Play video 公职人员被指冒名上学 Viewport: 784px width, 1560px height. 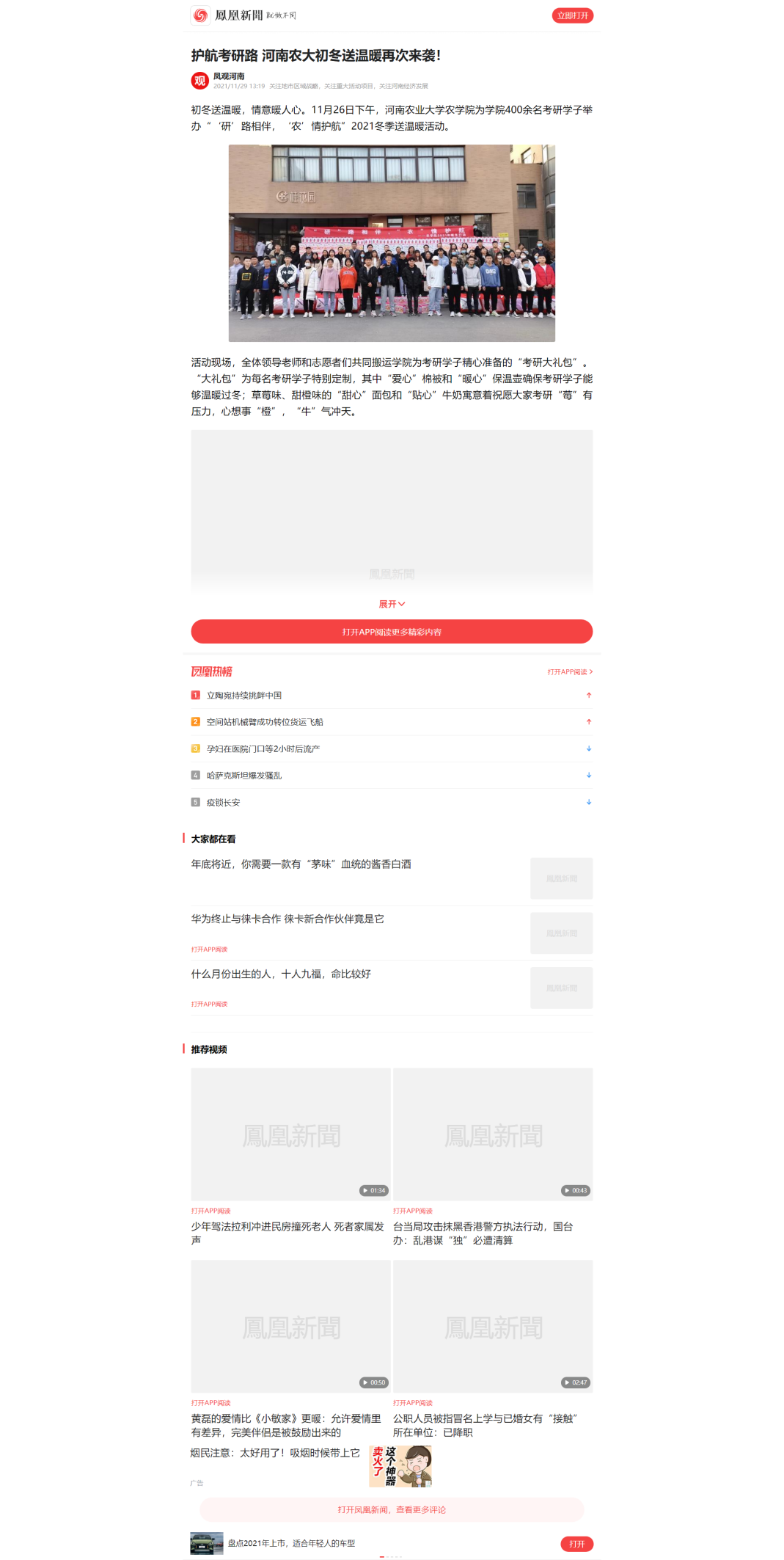(493, 1326)
